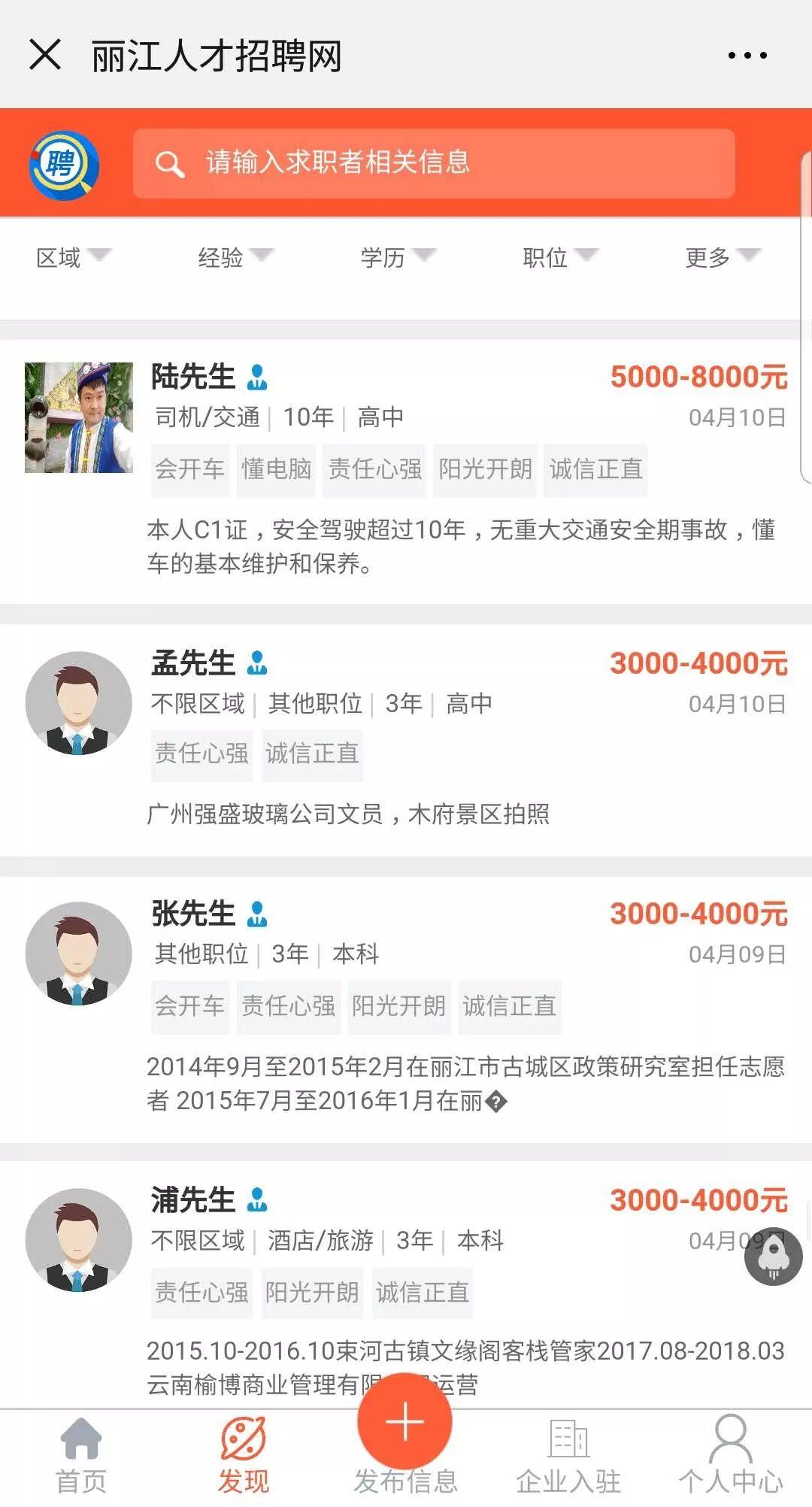The image size is (812, 1507).
Task: Close the 丽江人才招聘网 page
Action: point(45,55)
